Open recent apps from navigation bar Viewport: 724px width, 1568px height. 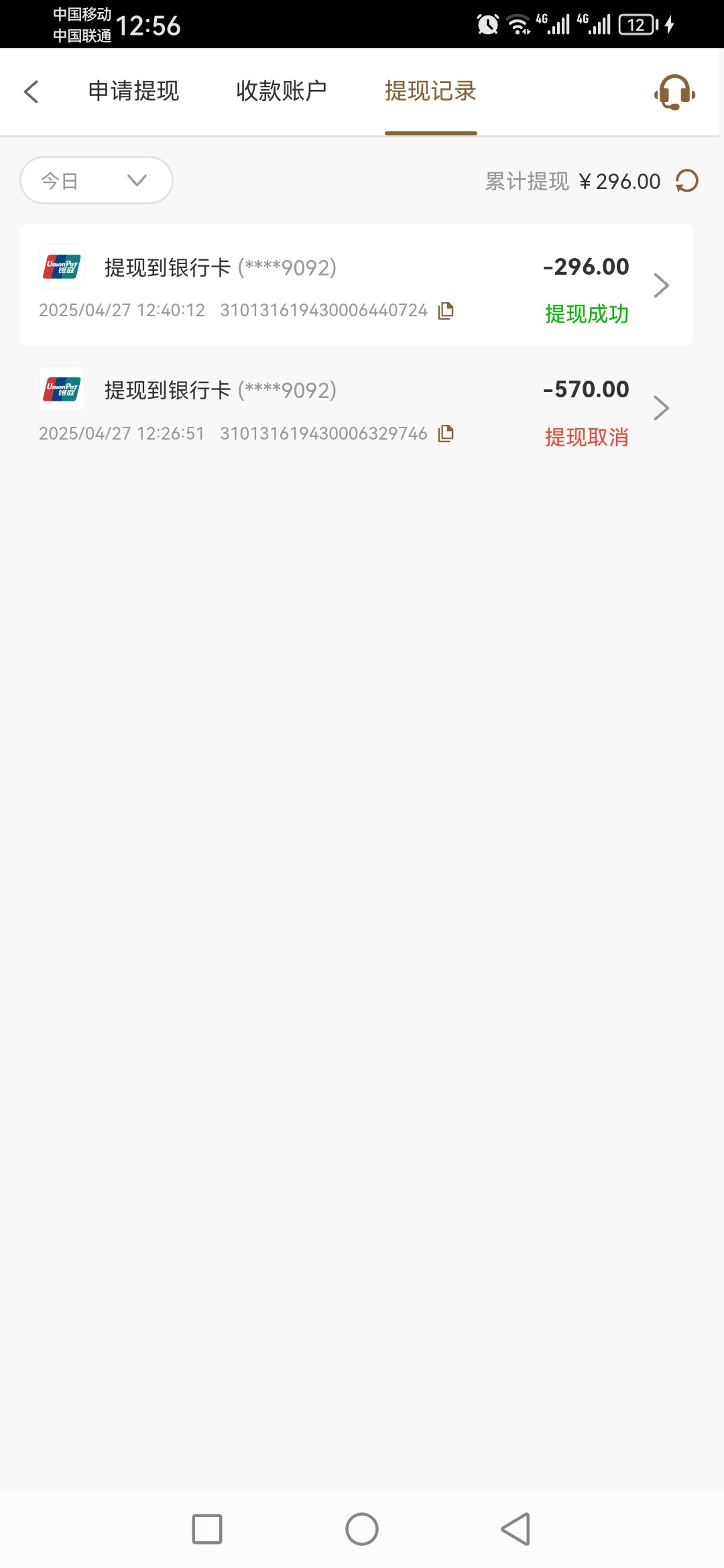[x=207, y=1529]
